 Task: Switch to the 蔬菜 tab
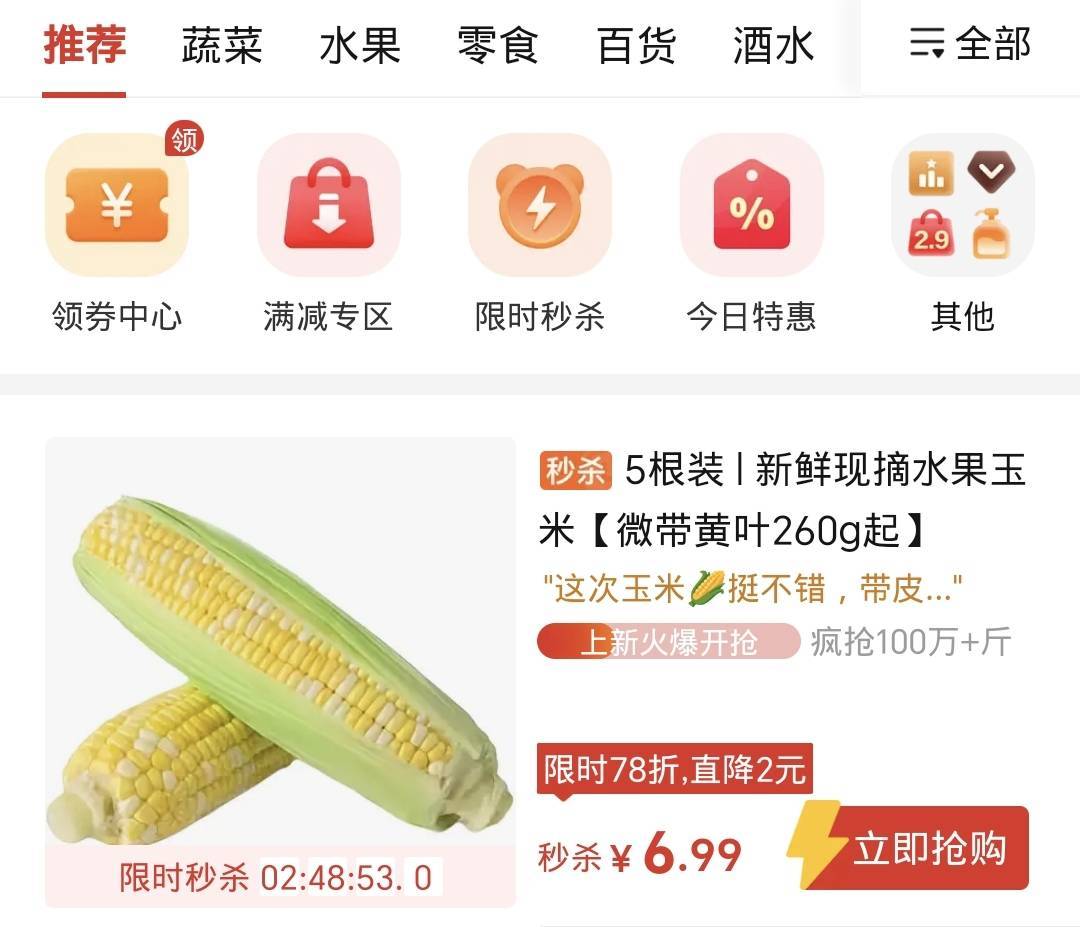pos(222,46)
